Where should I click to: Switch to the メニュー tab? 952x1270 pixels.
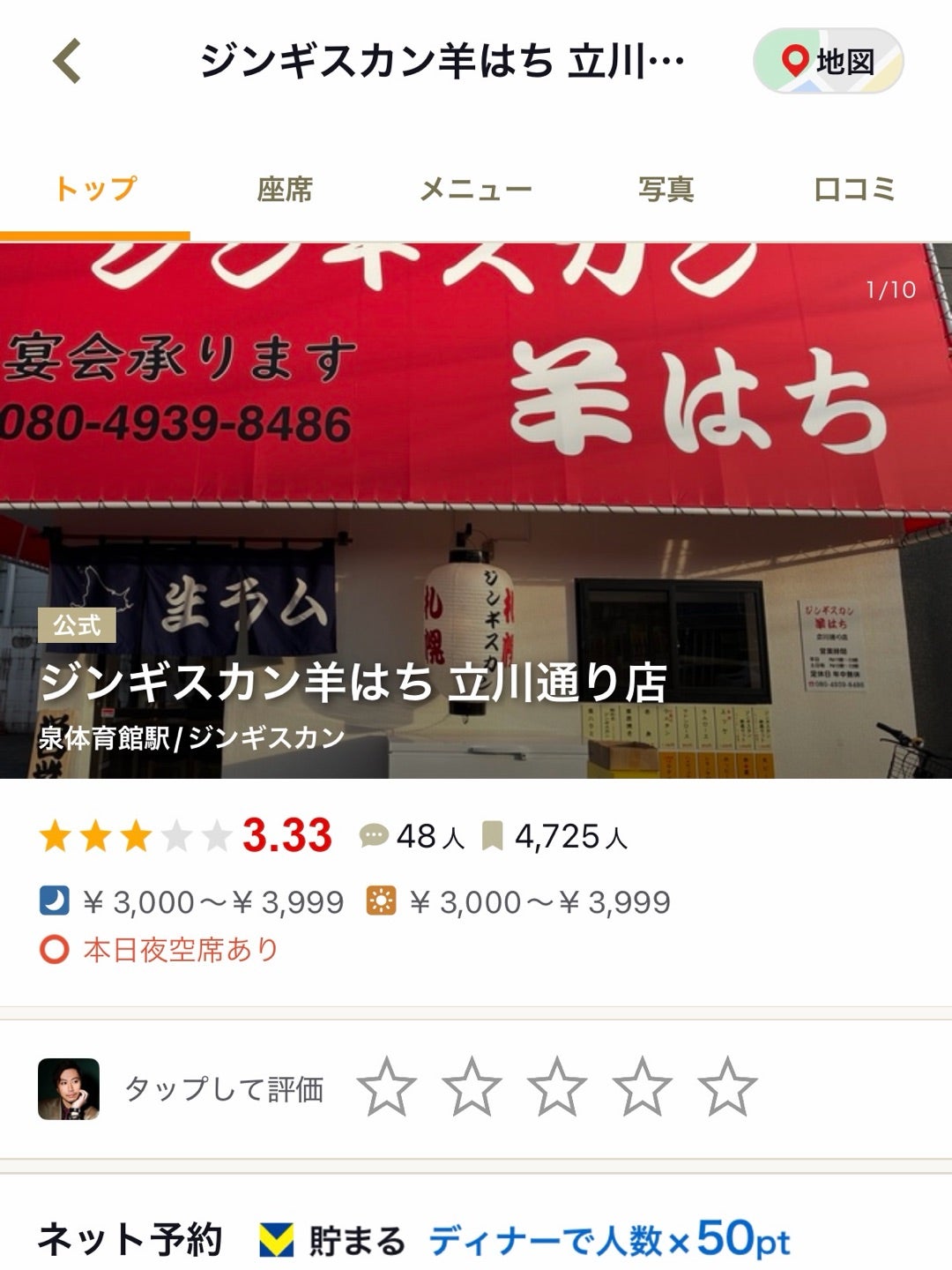pyautogui.click(x=475, y=190)
